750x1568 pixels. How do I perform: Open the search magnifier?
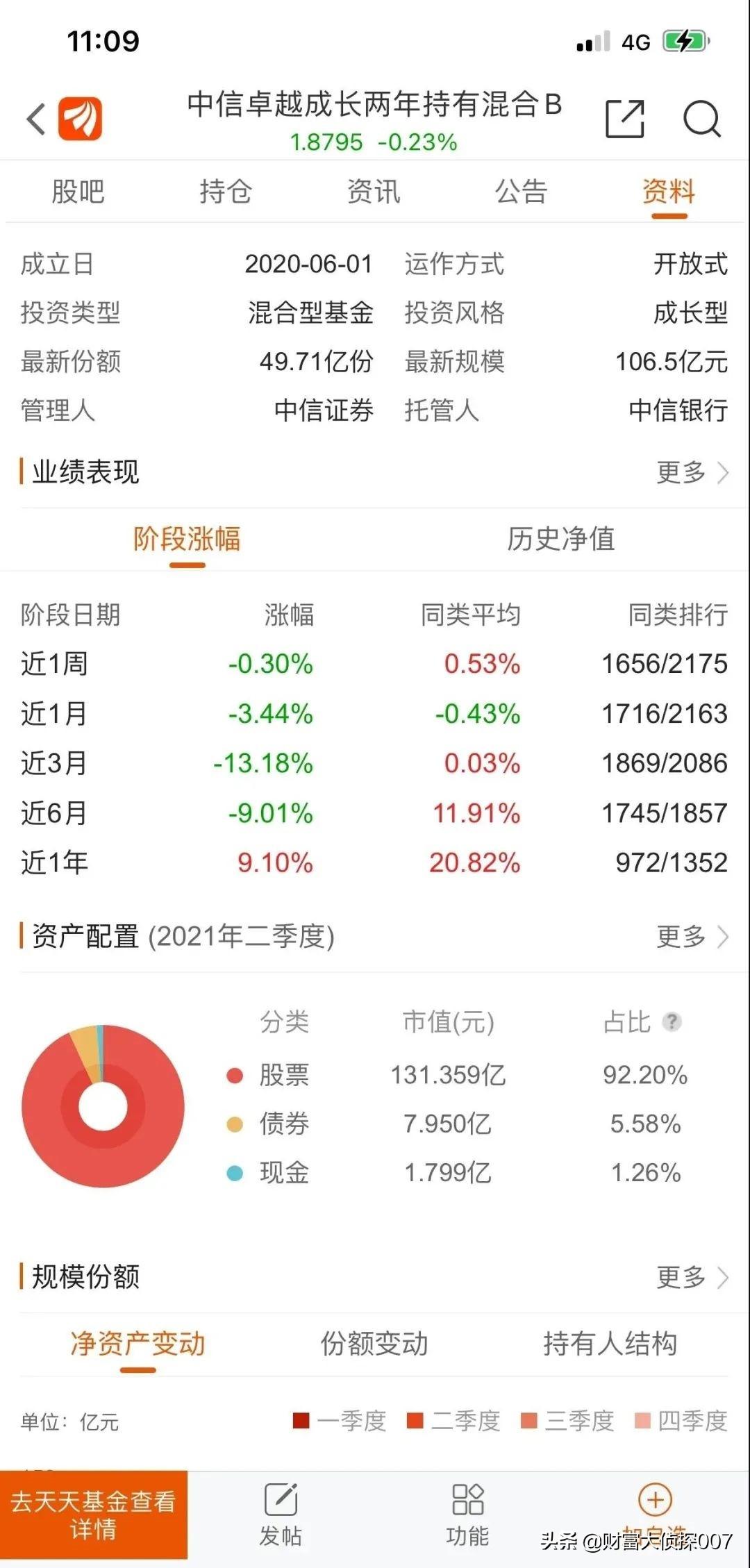(x=702, y=119)
